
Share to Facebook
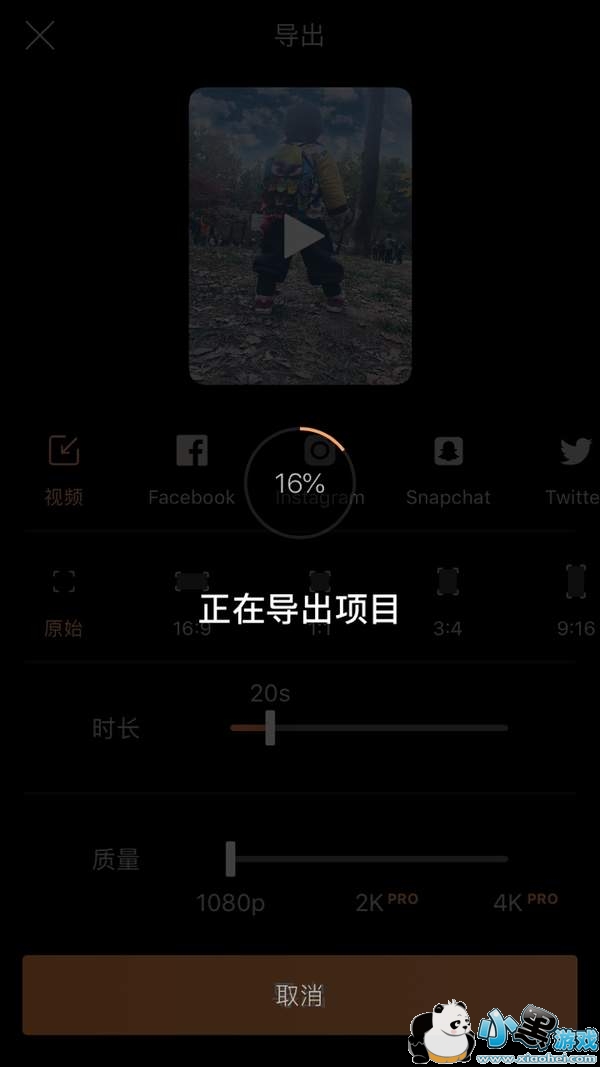tap(191, 467)
